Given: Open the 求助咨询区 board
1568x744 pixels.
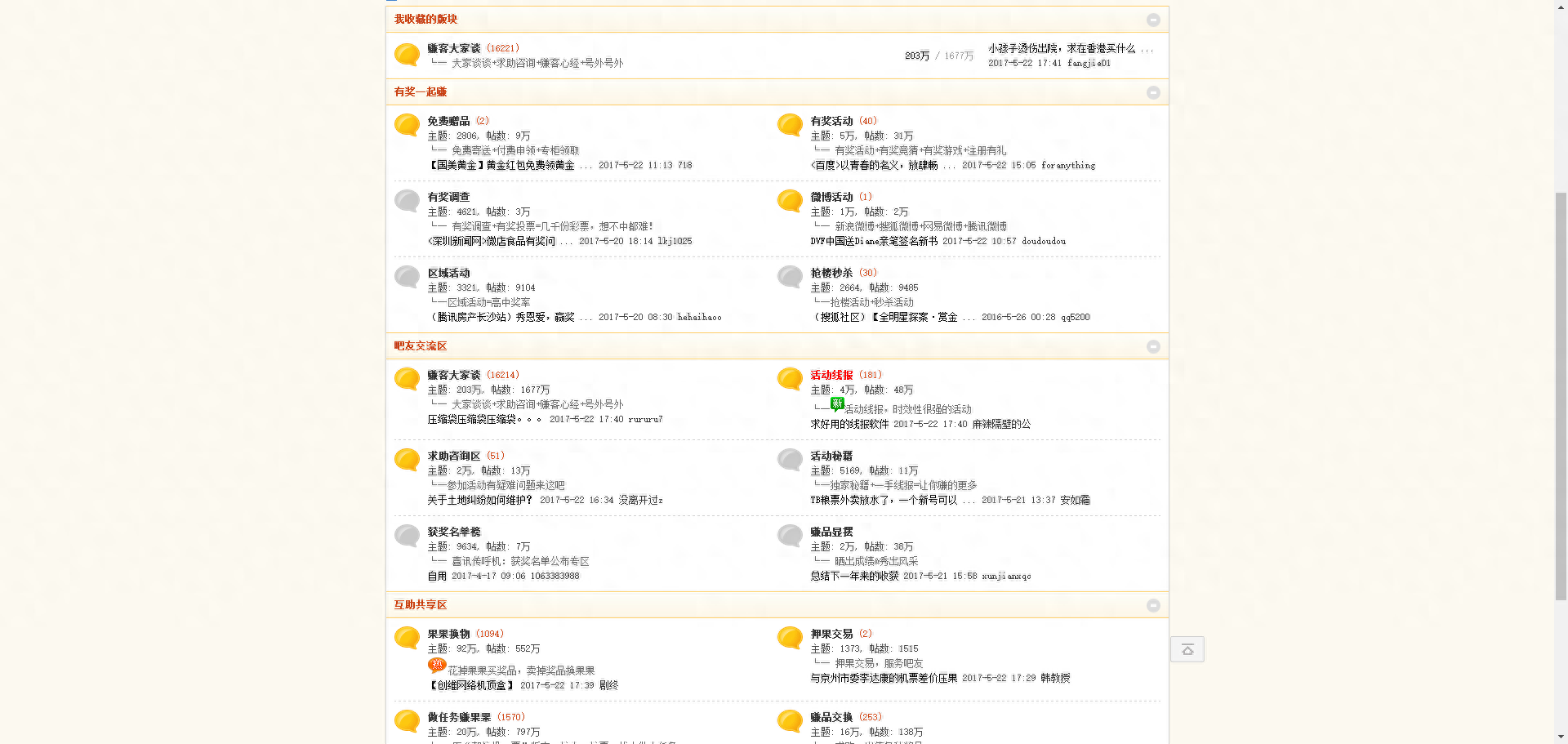Looking at the screenshot, I should (x=453, y=456).
